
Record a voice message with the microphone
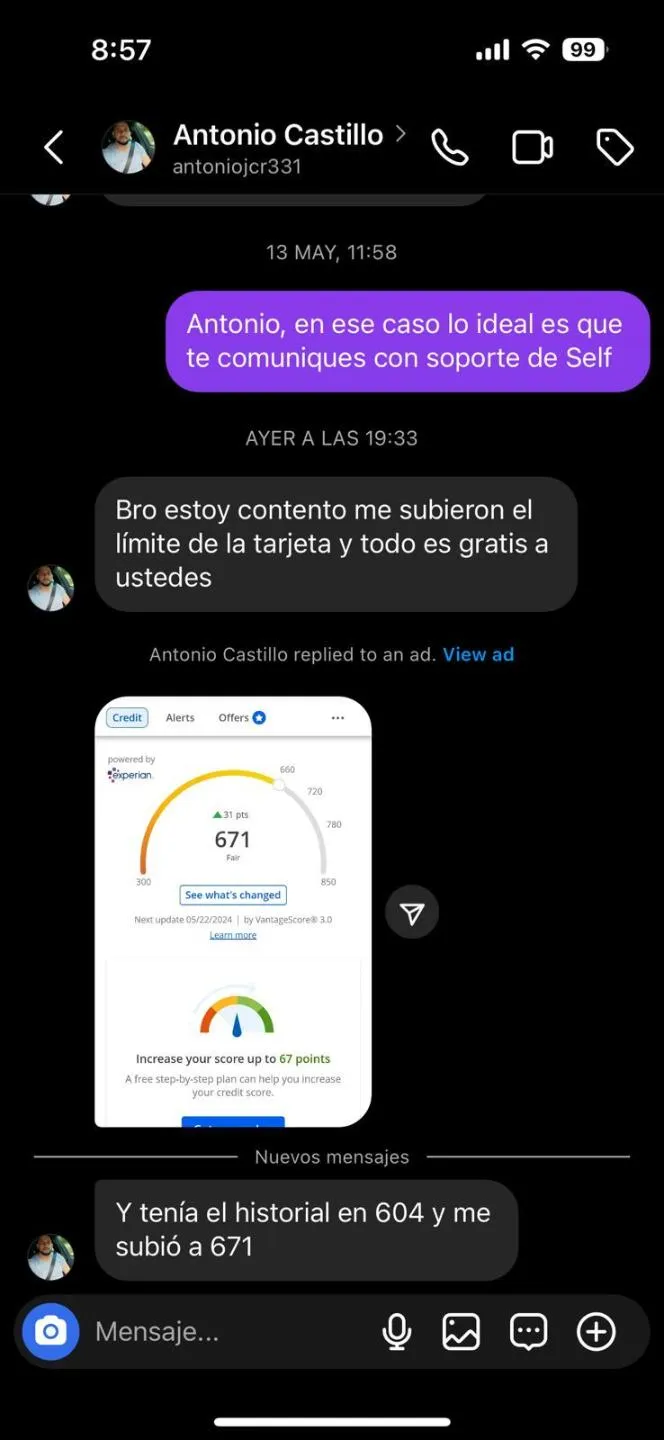397,1332
